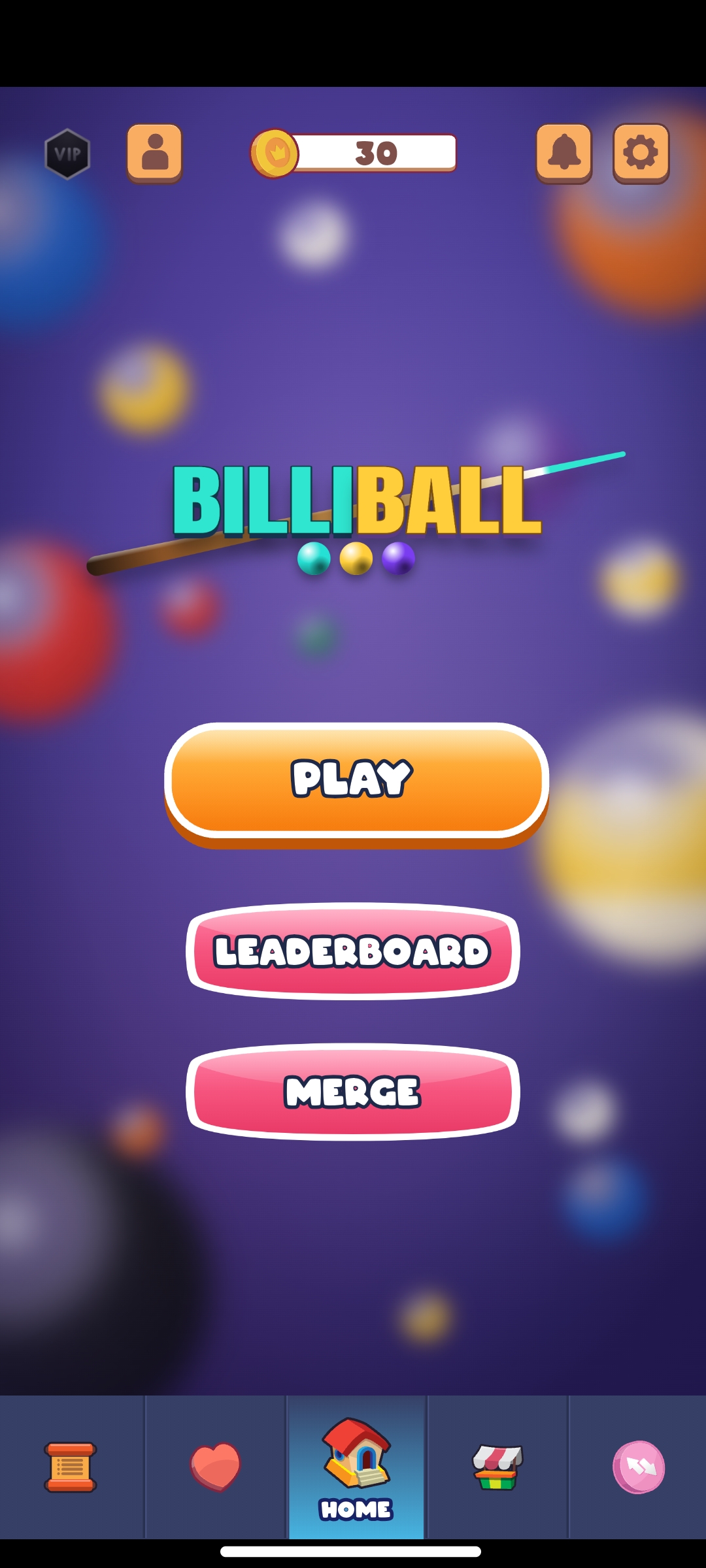Open the VIP hexagon badge
Screen dimensions: 706x1568
coord(67,154)
